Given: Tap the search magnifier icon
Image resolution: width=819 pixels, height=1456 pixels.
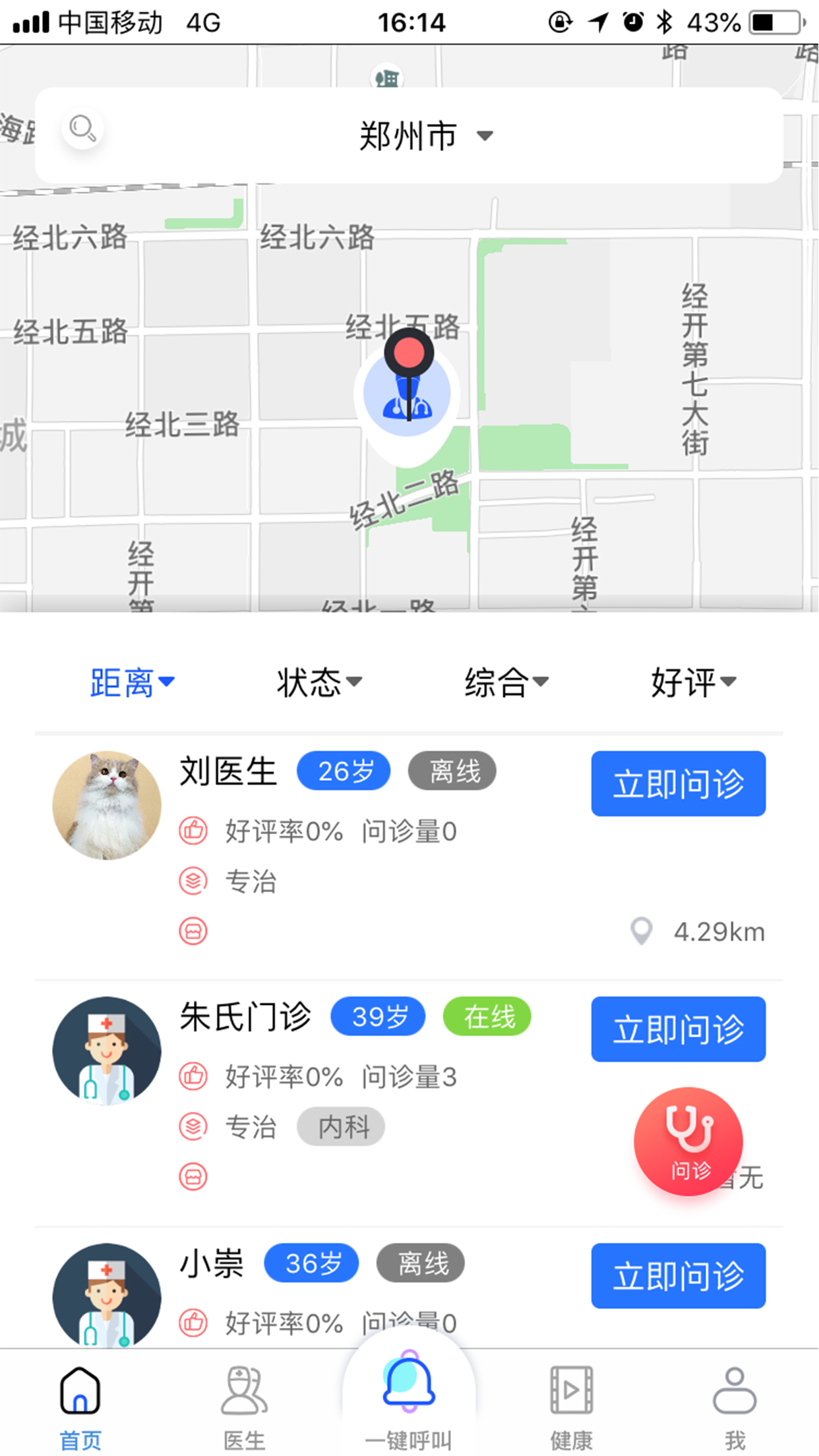Looking at the screenshot, I should [x=82, y=128].
